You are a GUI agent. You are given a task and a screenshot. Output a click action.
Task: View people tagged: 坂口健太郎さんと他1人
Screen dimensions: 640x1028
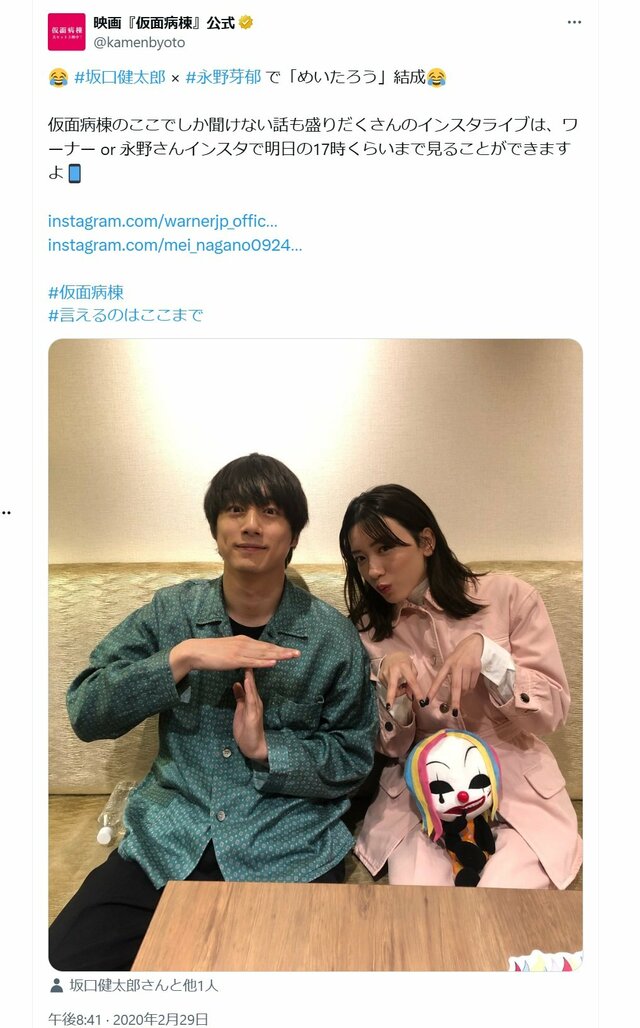click(x=142, y=985)
